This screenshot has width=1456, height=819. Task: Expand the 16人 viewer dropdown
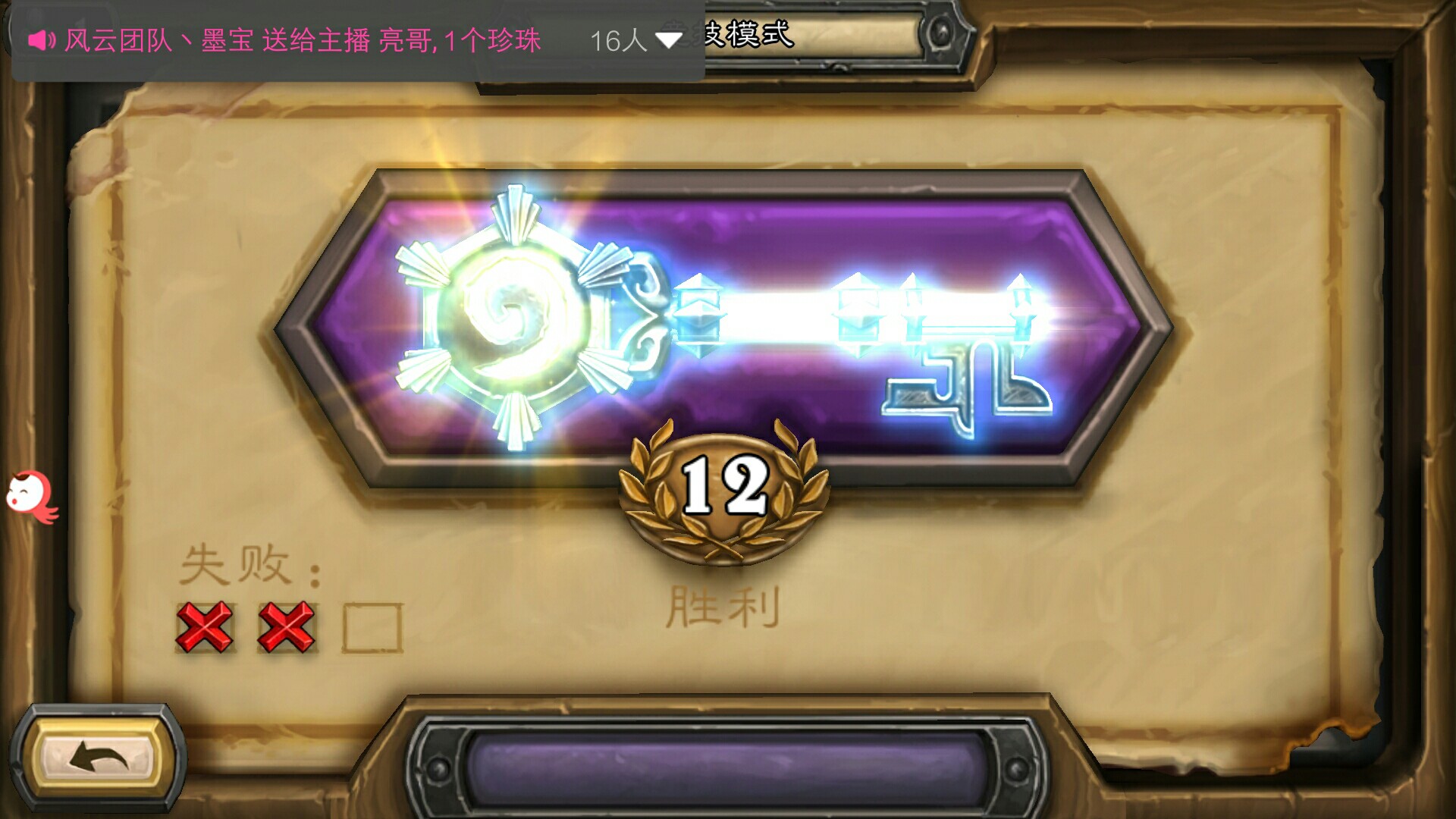click(x=667, y=40)
